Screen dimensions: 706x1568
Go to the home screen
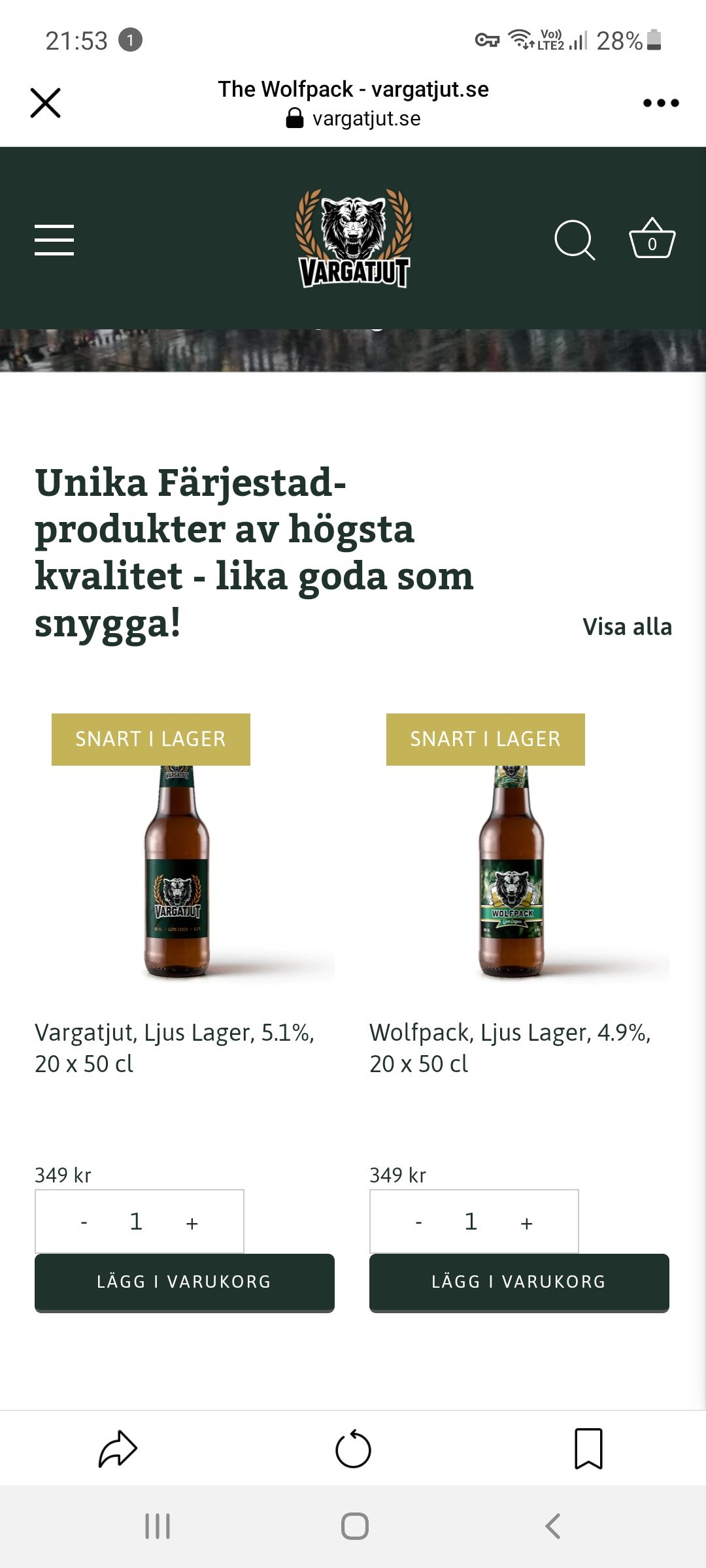click(354, 1526)
